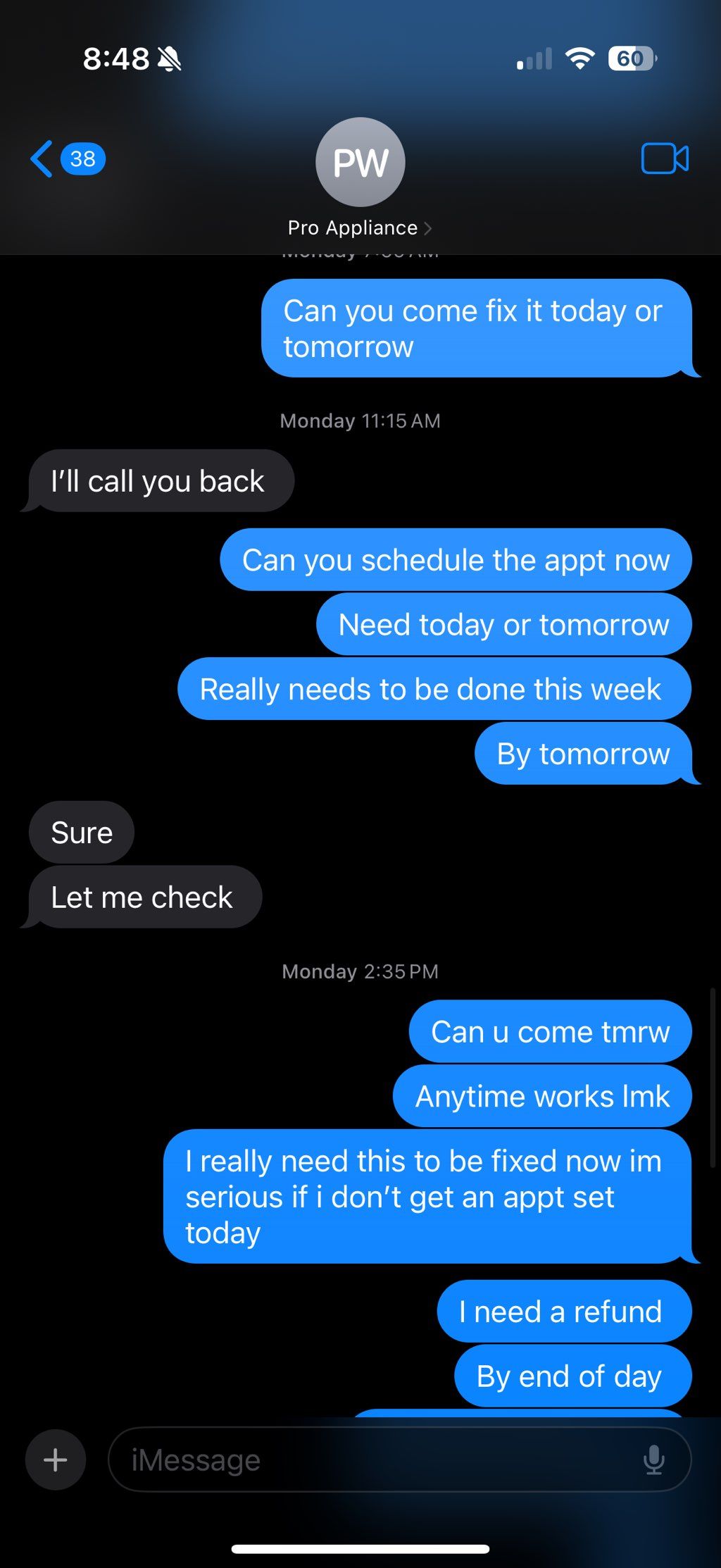Viewport: 721px width, 1568px height.
Task: Open the plus attachments menu
Action: point(56,1460)
